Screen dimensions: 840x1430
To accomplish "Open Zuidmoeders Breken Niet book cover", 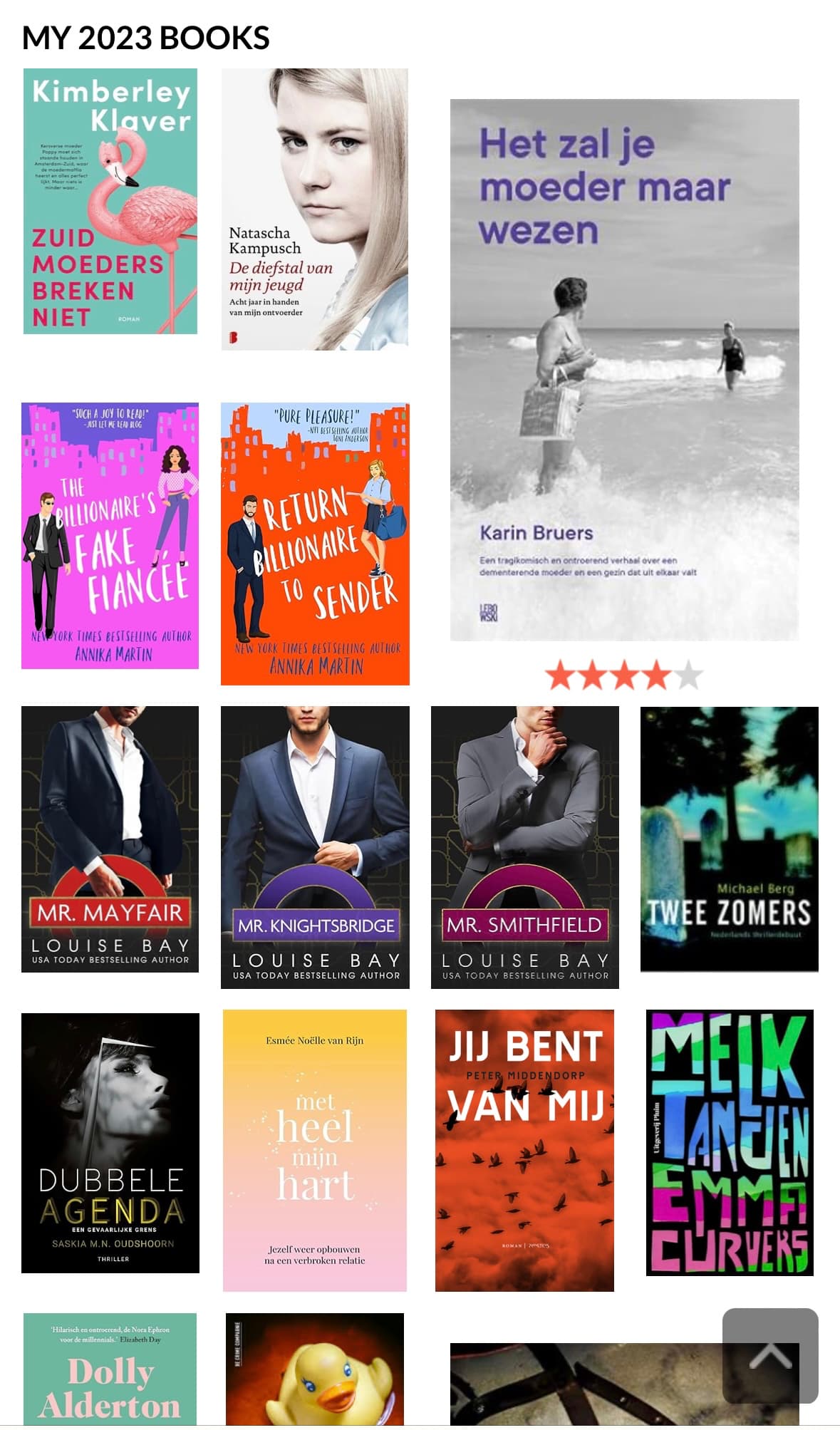I will coord(110,201).
